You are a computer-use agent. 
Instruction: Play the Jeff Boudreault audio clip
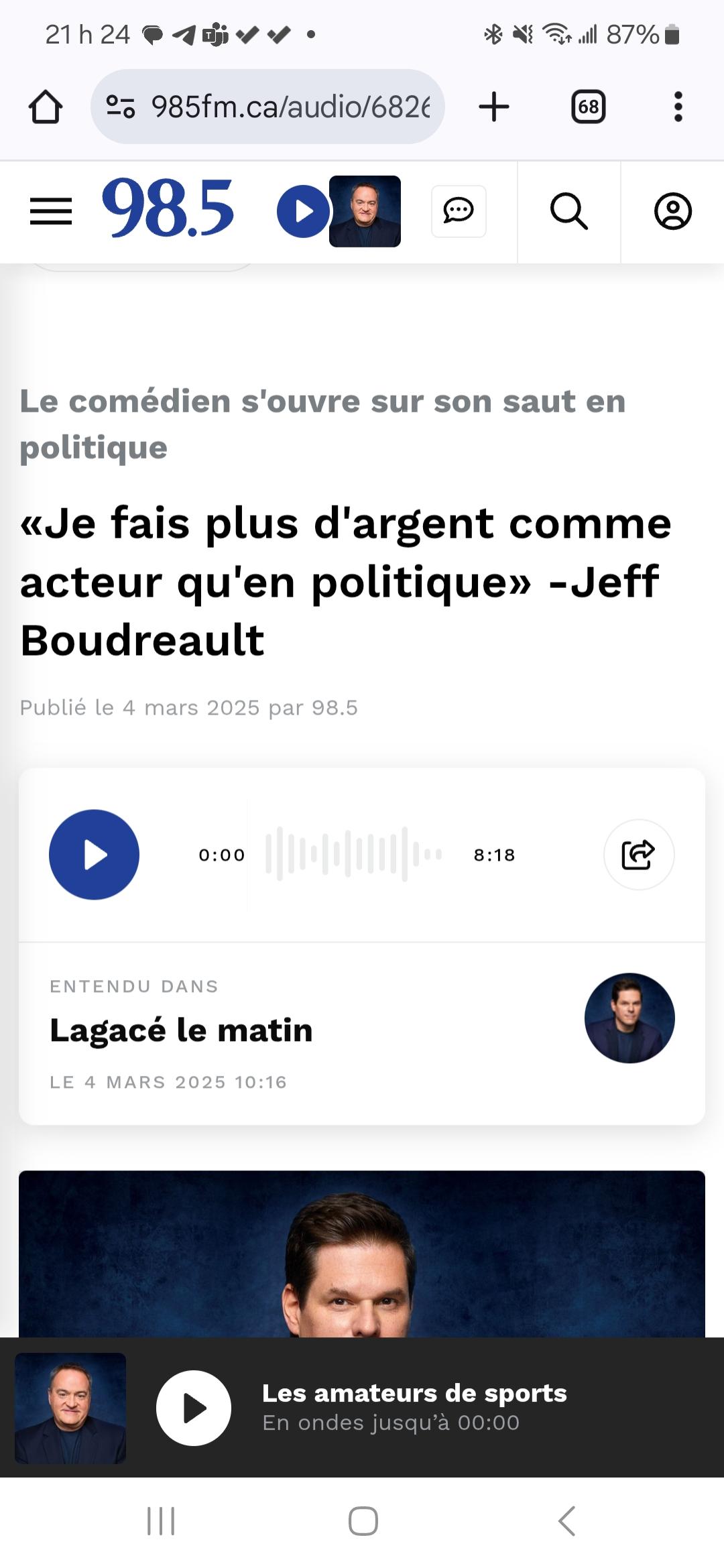point(94,855)
